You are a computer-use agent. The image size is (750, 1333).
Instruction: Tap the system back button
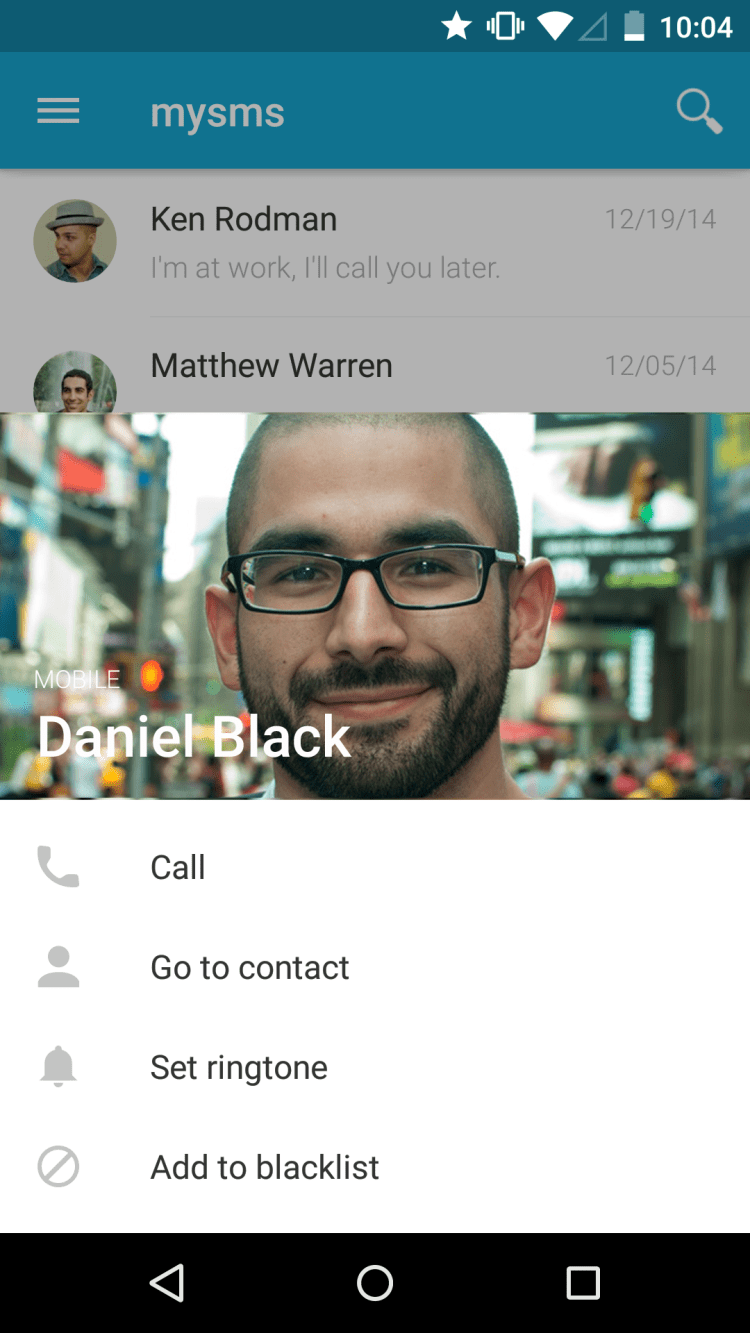pos(167,1283)
